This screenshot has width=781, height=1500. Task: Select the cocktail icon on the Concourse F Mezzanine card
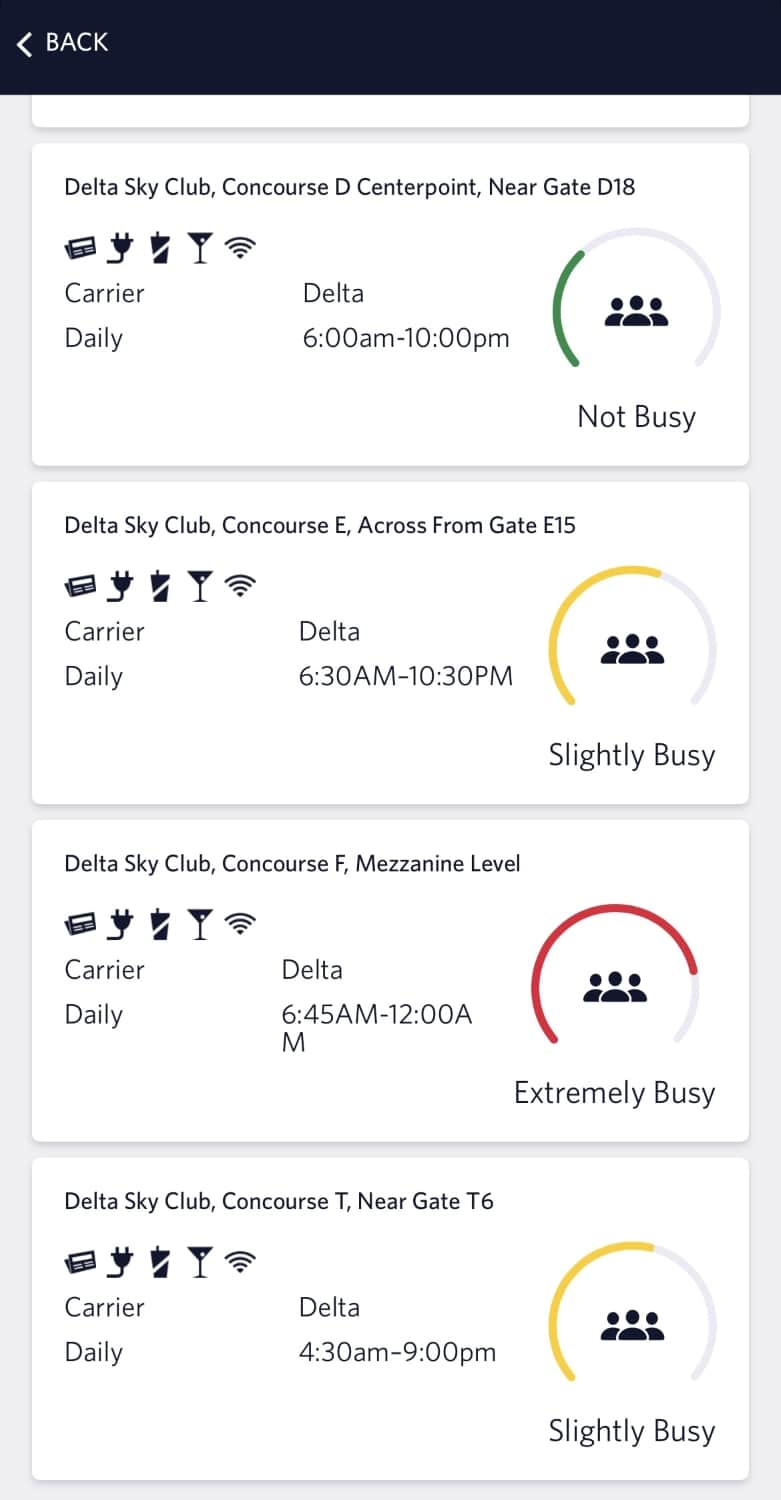tap(200, 923)
